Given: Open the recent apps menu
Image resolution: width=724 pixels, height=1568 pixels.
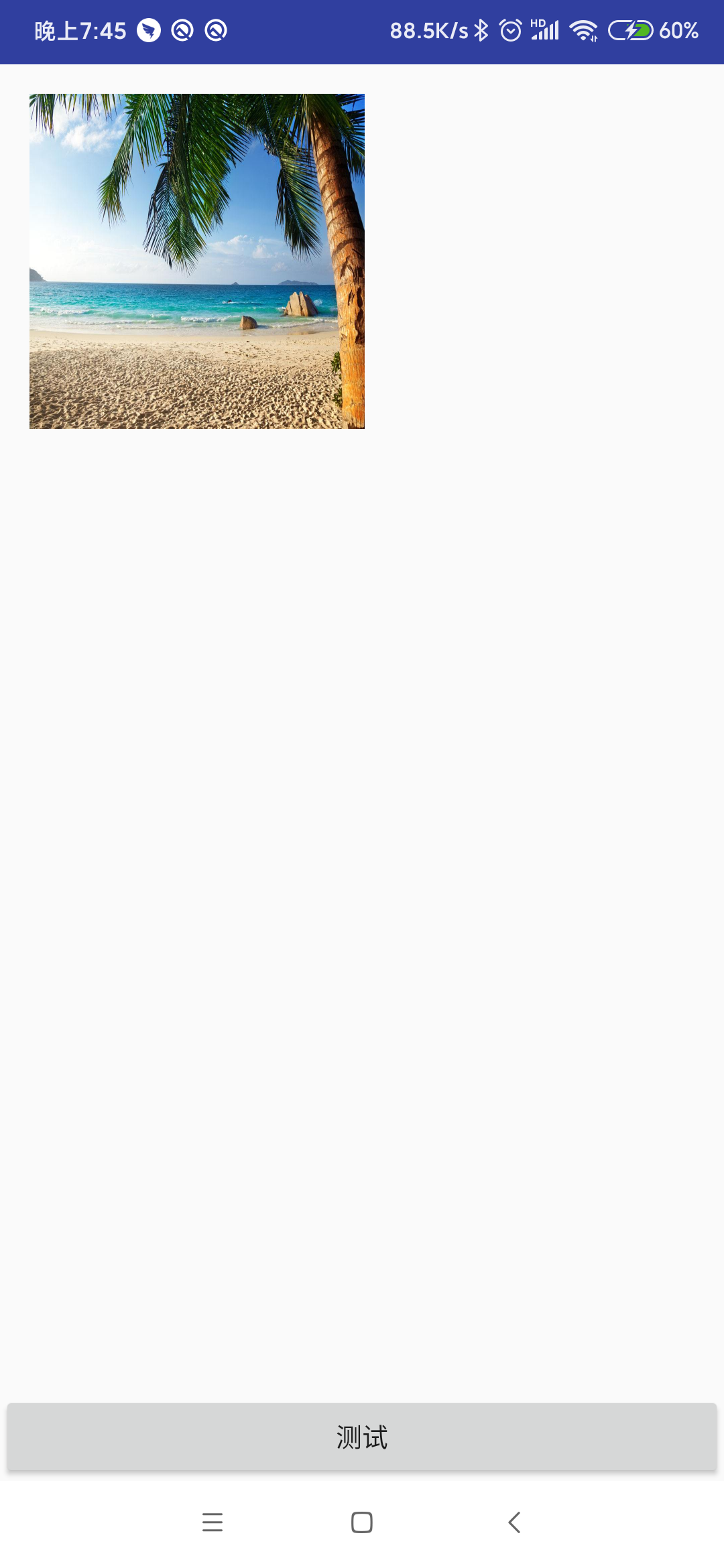Looking at the screenshot, I should tap(213, 1522).
